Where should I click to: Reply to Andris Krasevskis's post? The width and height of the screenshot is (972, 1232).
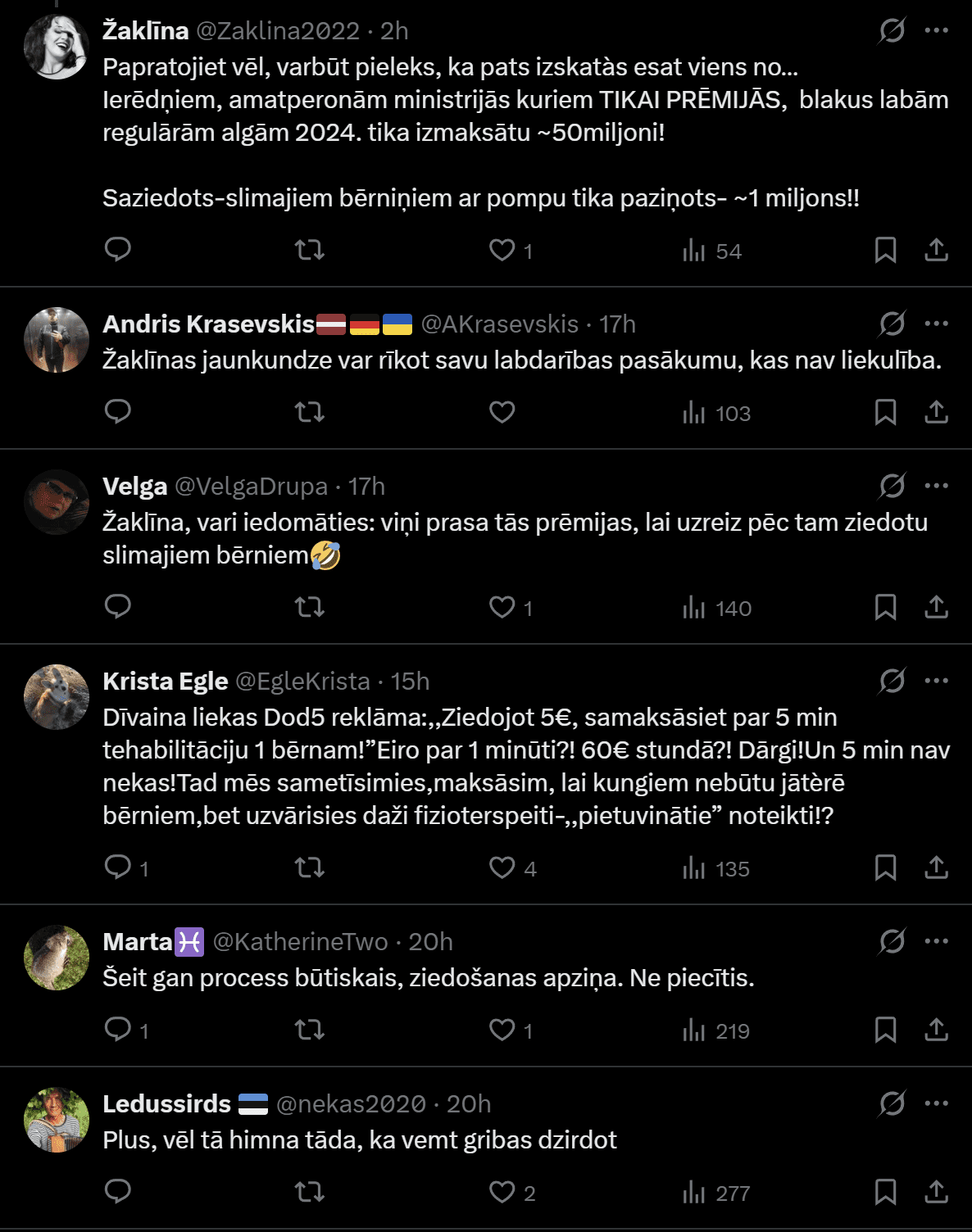[118, 412]
